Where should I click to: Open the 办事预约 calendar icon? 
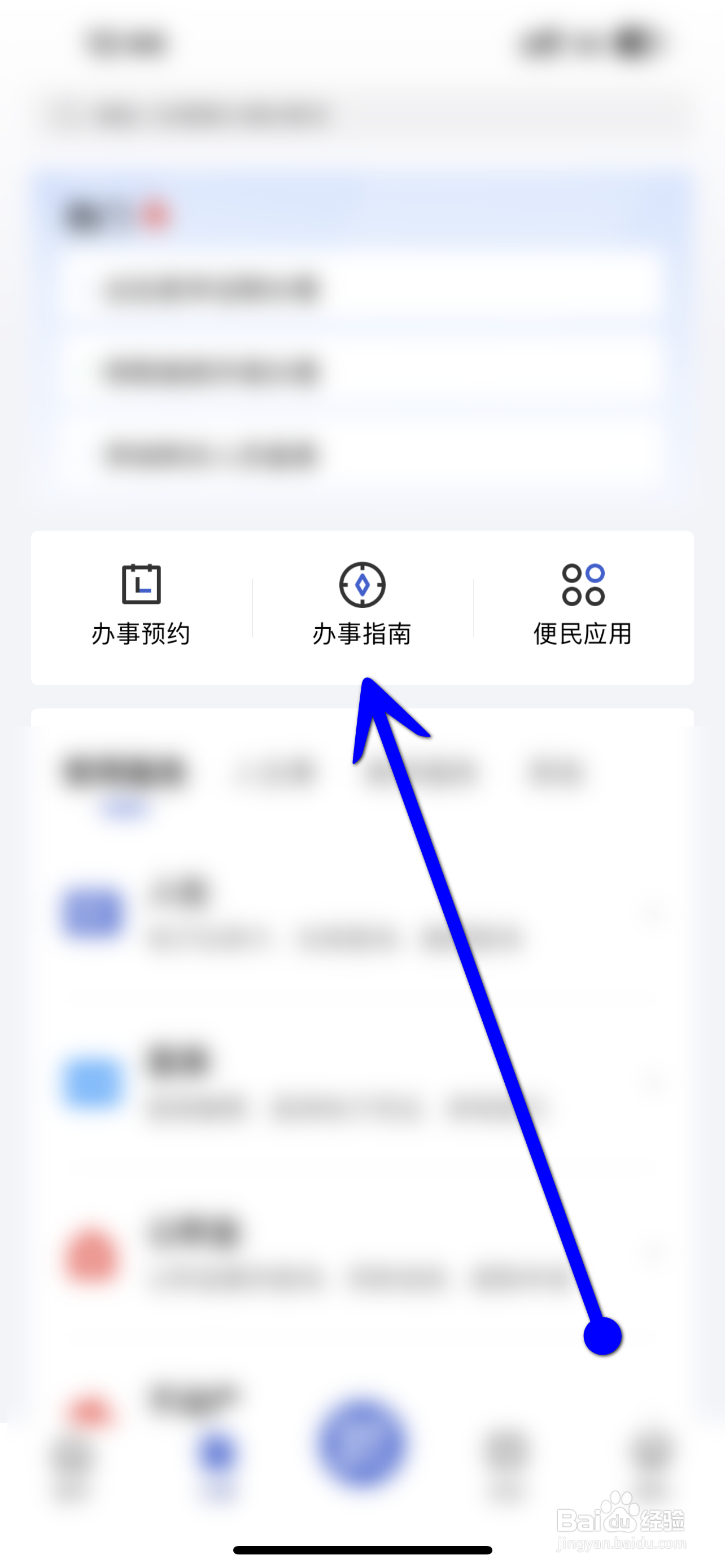pos(141,584)
